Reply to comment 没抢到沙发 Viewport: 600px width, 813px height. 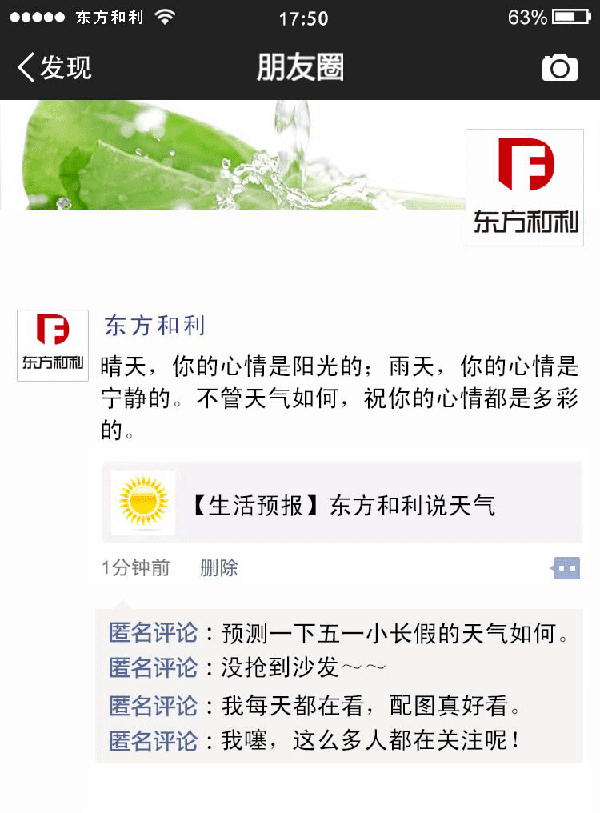(250, 667)
